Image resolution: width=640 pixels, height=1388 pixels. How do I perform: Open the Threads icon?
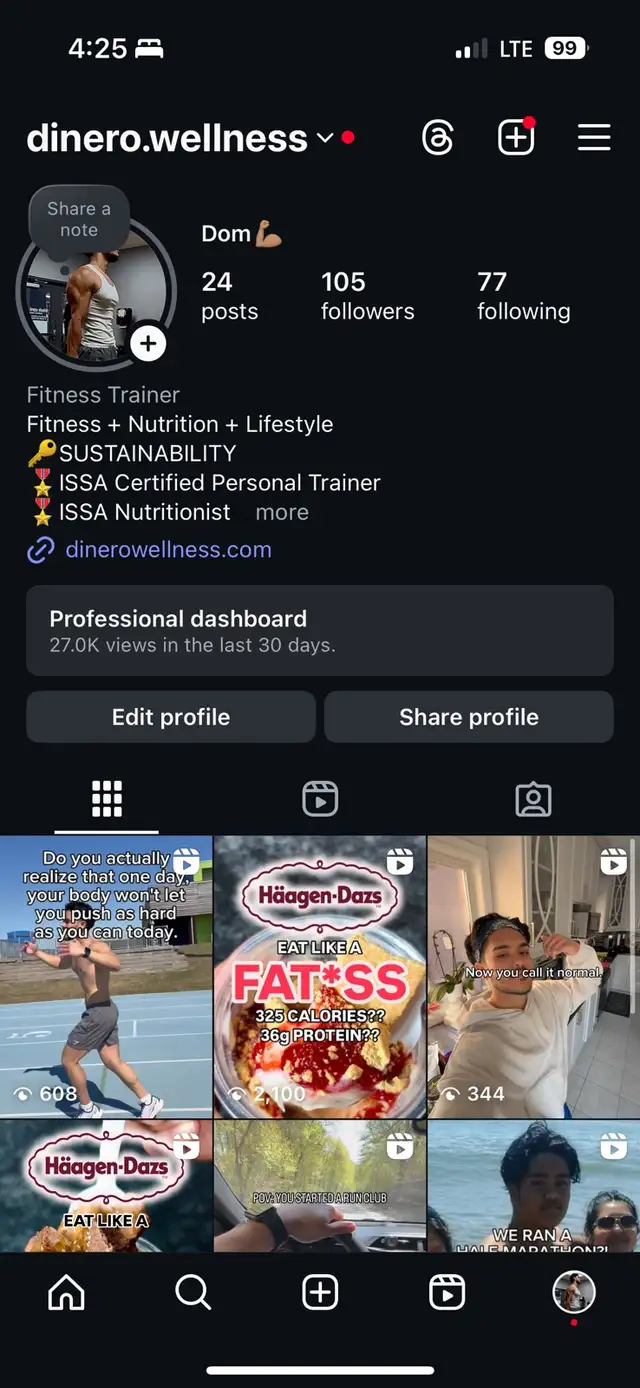[438, 137]
